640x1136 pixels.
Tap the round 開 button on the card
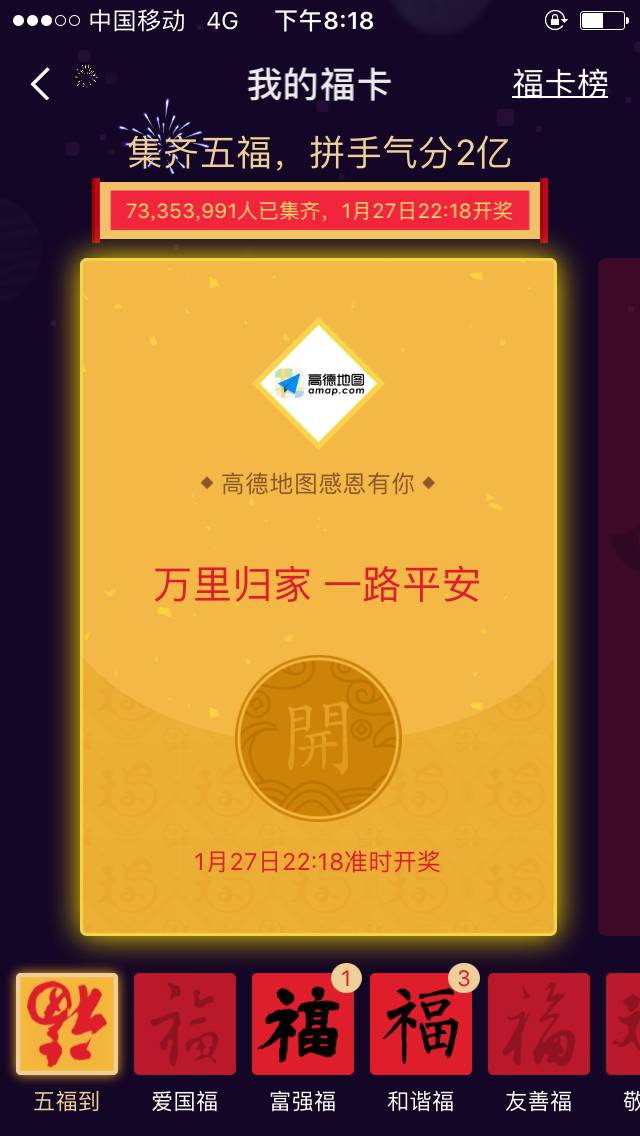tap(318, 739)
